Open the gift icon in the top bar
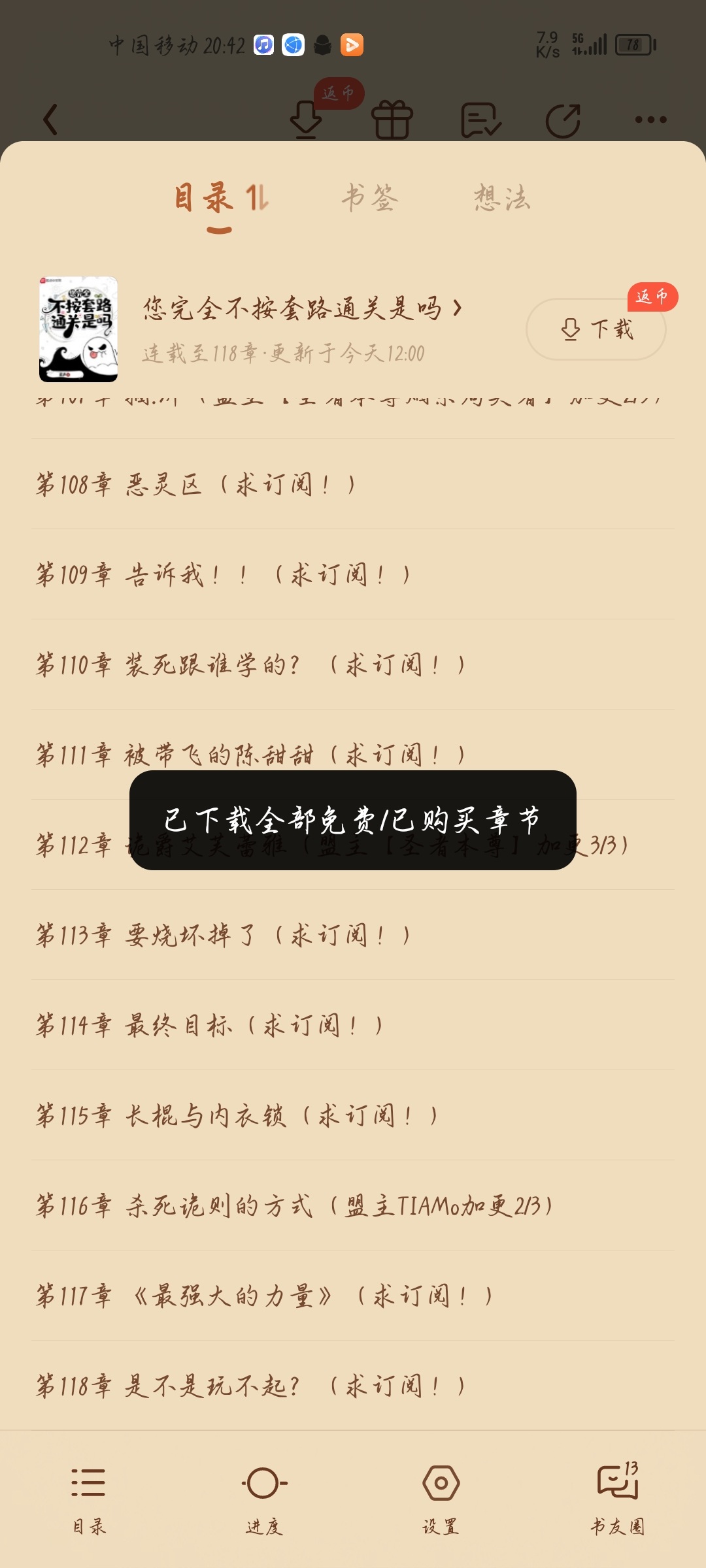This screenshot has width=706, height=1568. [x=392, y=120]
